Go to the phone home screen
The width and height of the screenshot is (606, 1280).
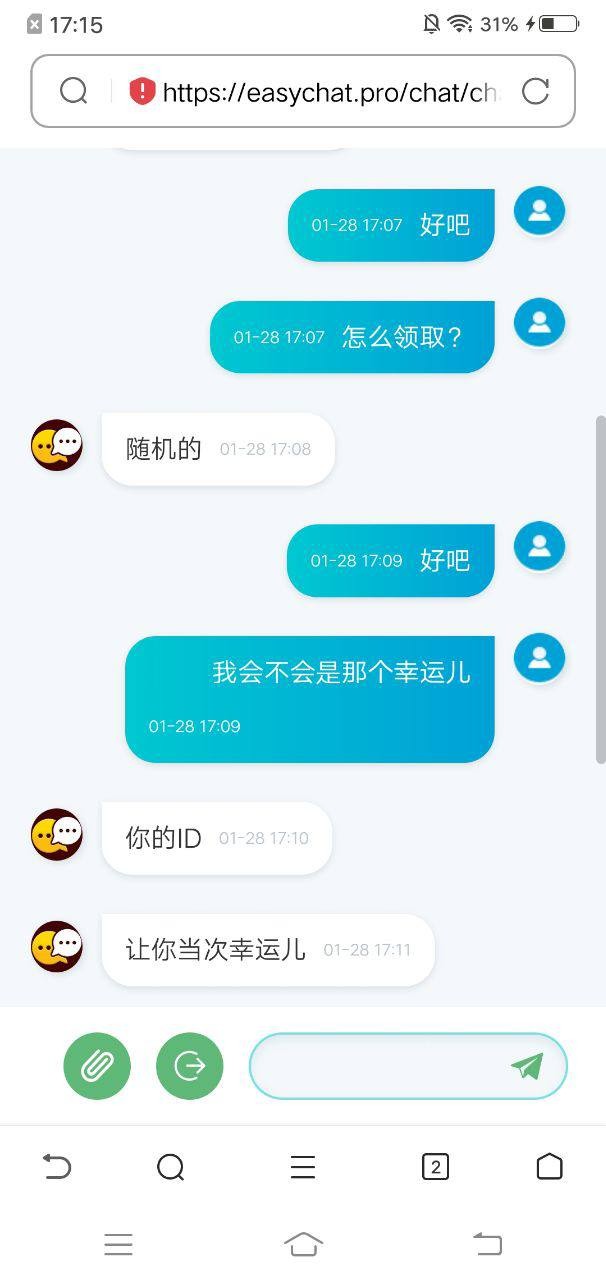pyautogui.click(x=303, y=1244)
